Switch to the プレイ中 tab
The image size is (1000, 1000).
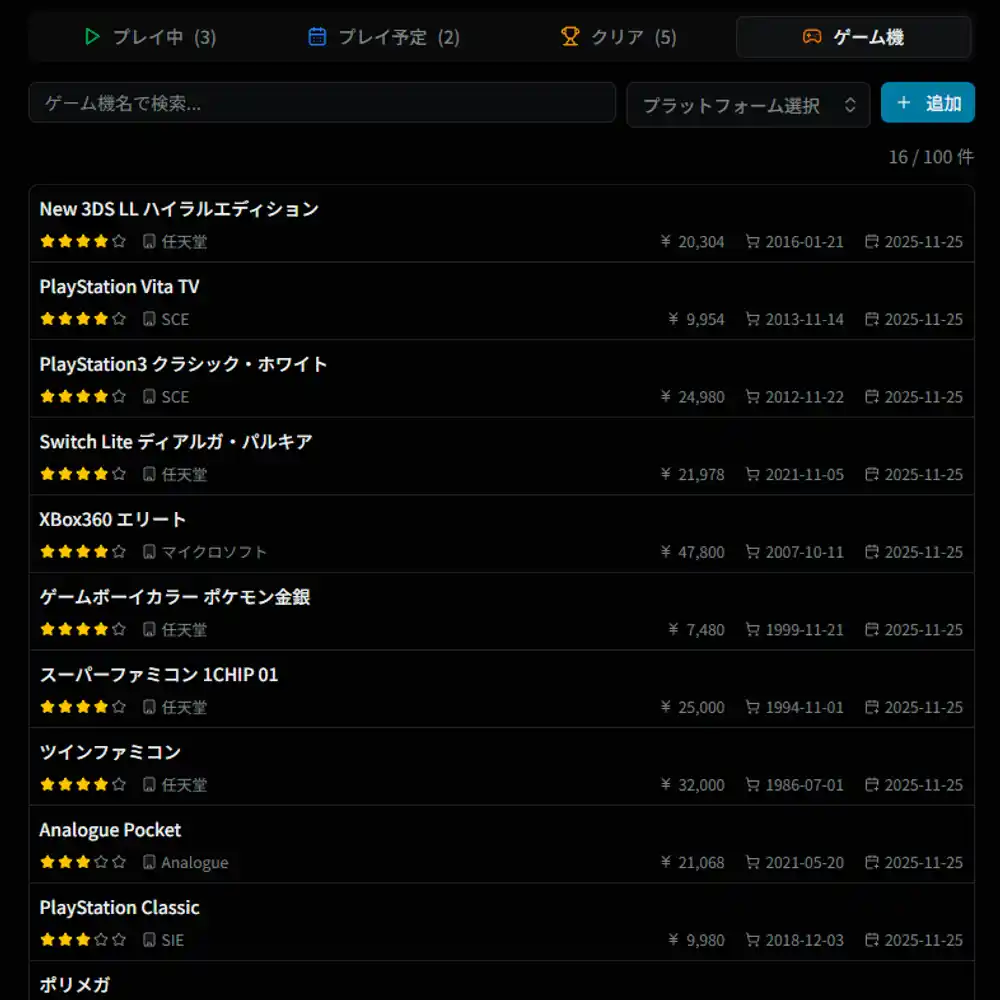[x=151, y=37]
